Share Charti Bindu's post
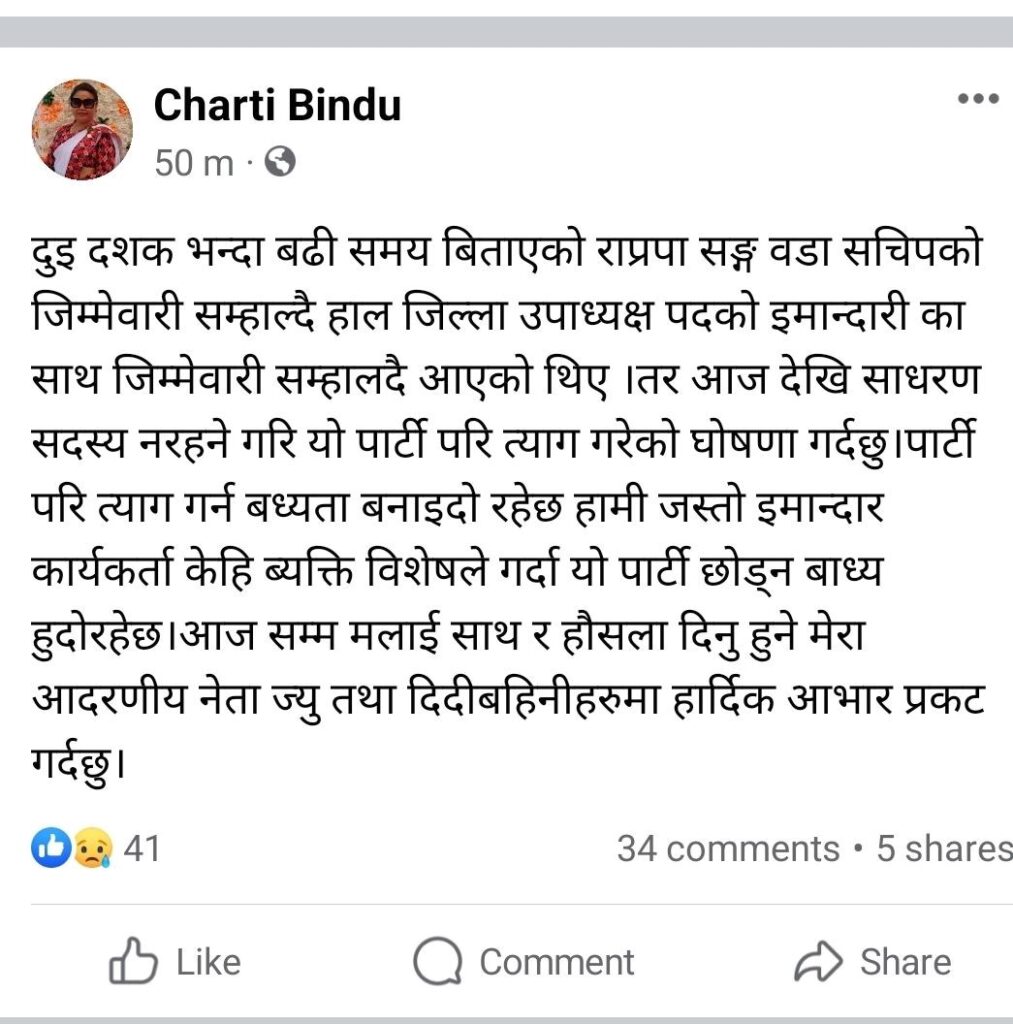The width and height of the screenshot is (1013, 1024). pyautogui.click(x=871, y=962)
